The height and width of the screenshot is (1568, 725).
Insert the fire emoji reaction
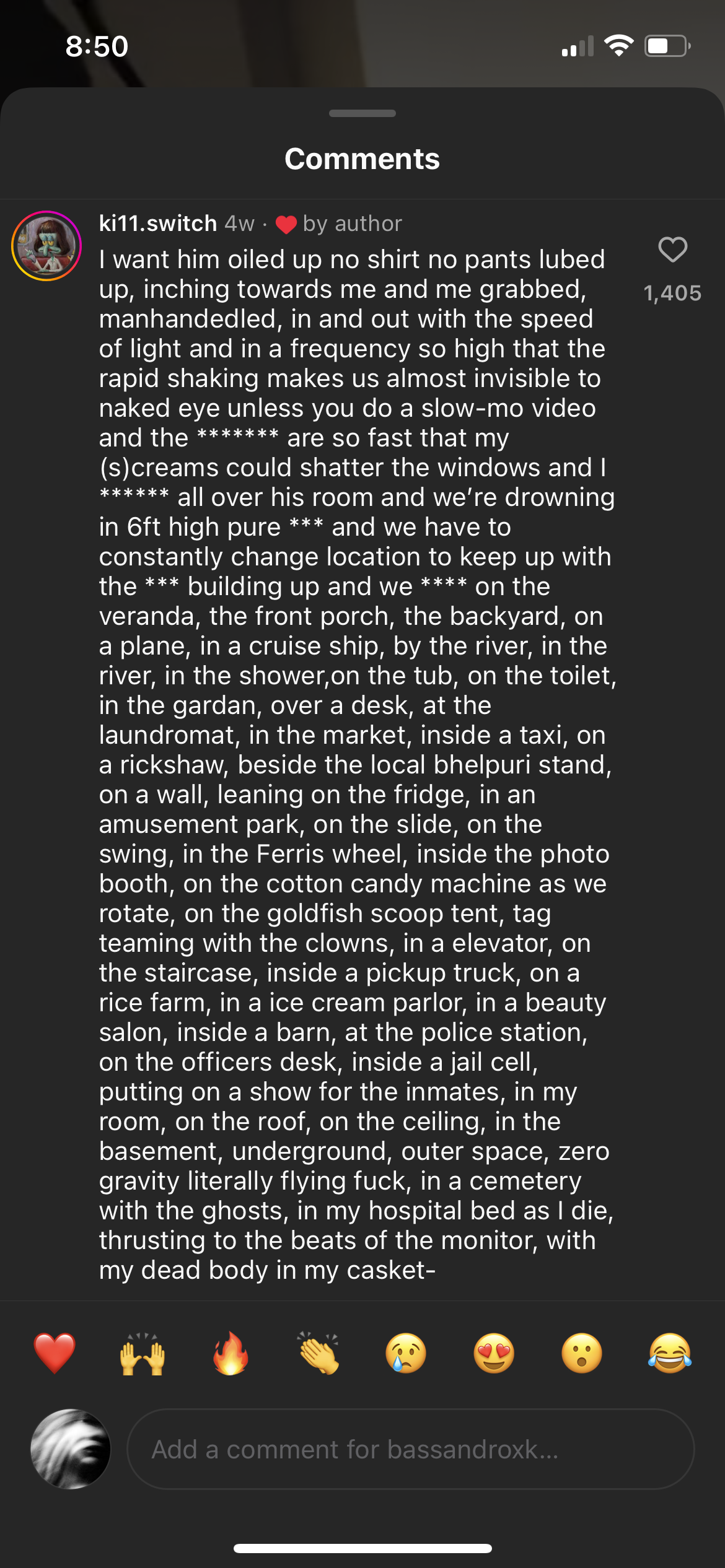pyautogui.click(x=231, y=1353)
